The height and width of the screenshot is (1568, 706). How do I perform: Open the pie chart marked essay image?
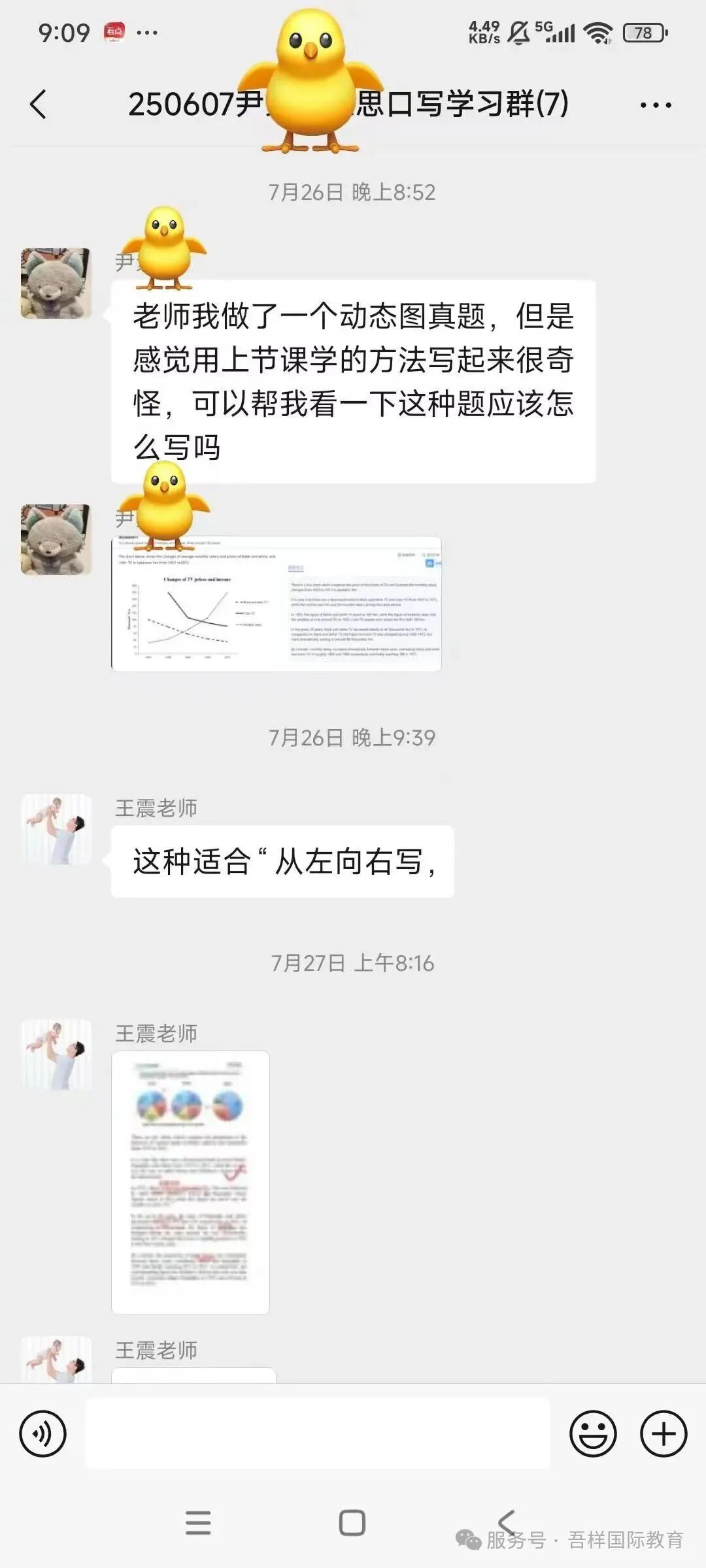pos(190,1181)
